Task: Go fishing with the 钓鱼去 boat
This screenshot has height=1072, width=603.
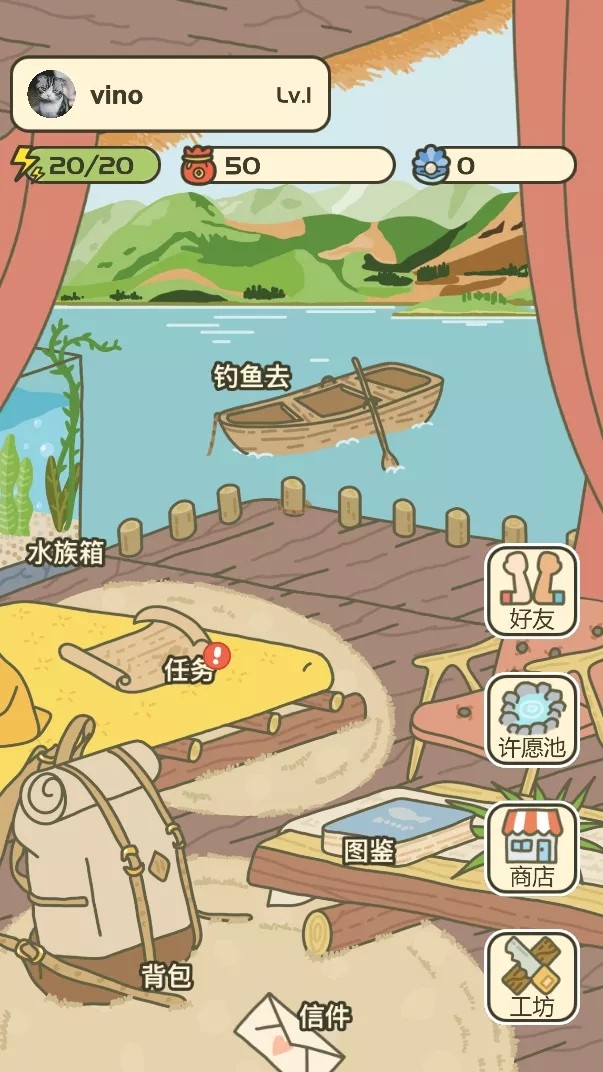Action: coord(330,408)
